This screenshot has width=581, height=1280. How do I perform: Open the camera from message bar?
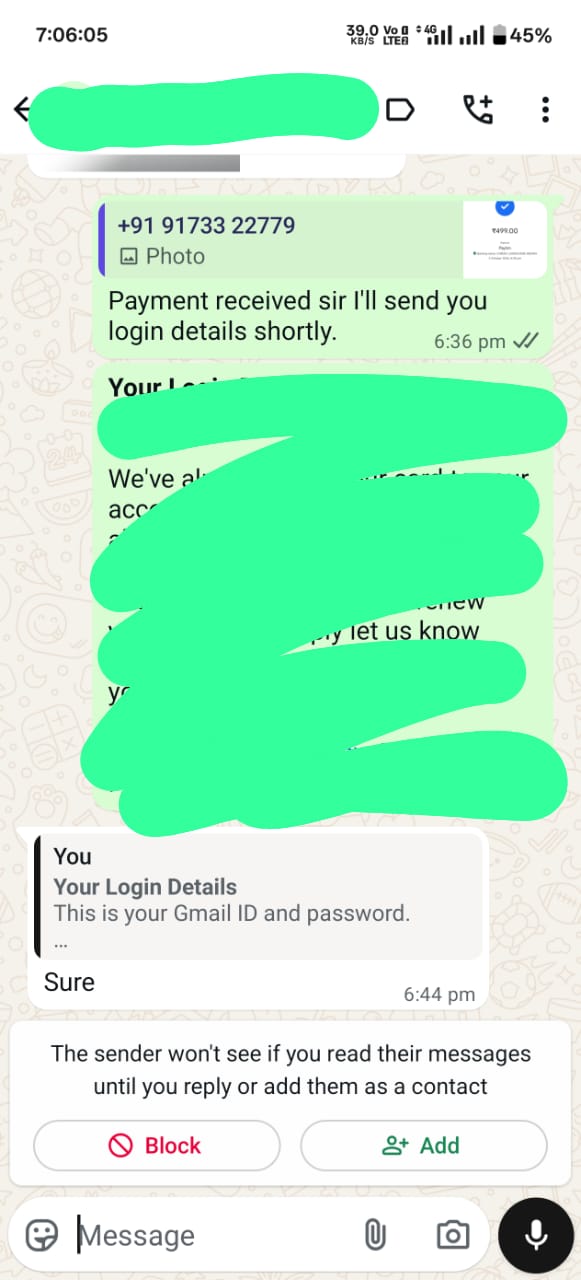pyautogui.click(x=453, y=1235)
